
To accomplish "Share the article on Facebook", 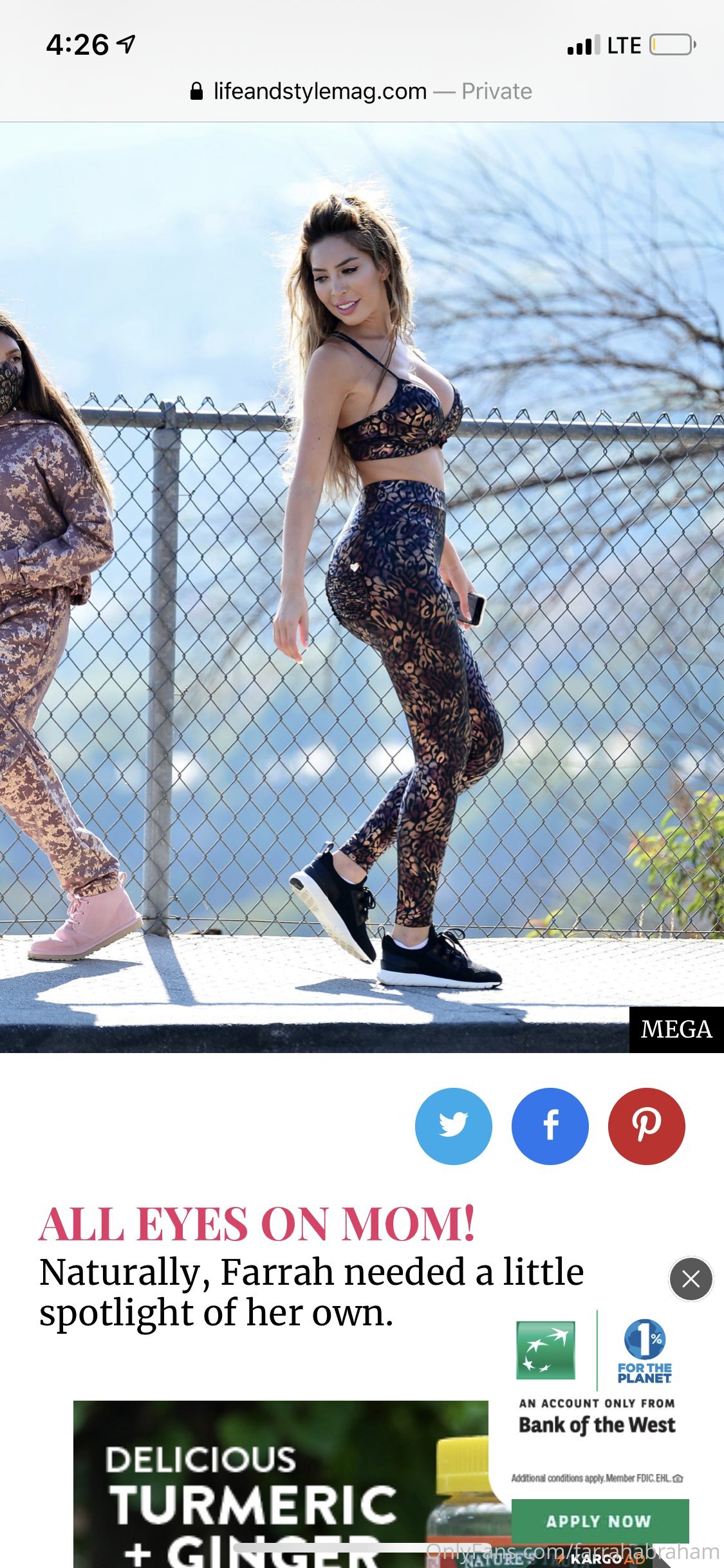I will [x=550, y=1126].
